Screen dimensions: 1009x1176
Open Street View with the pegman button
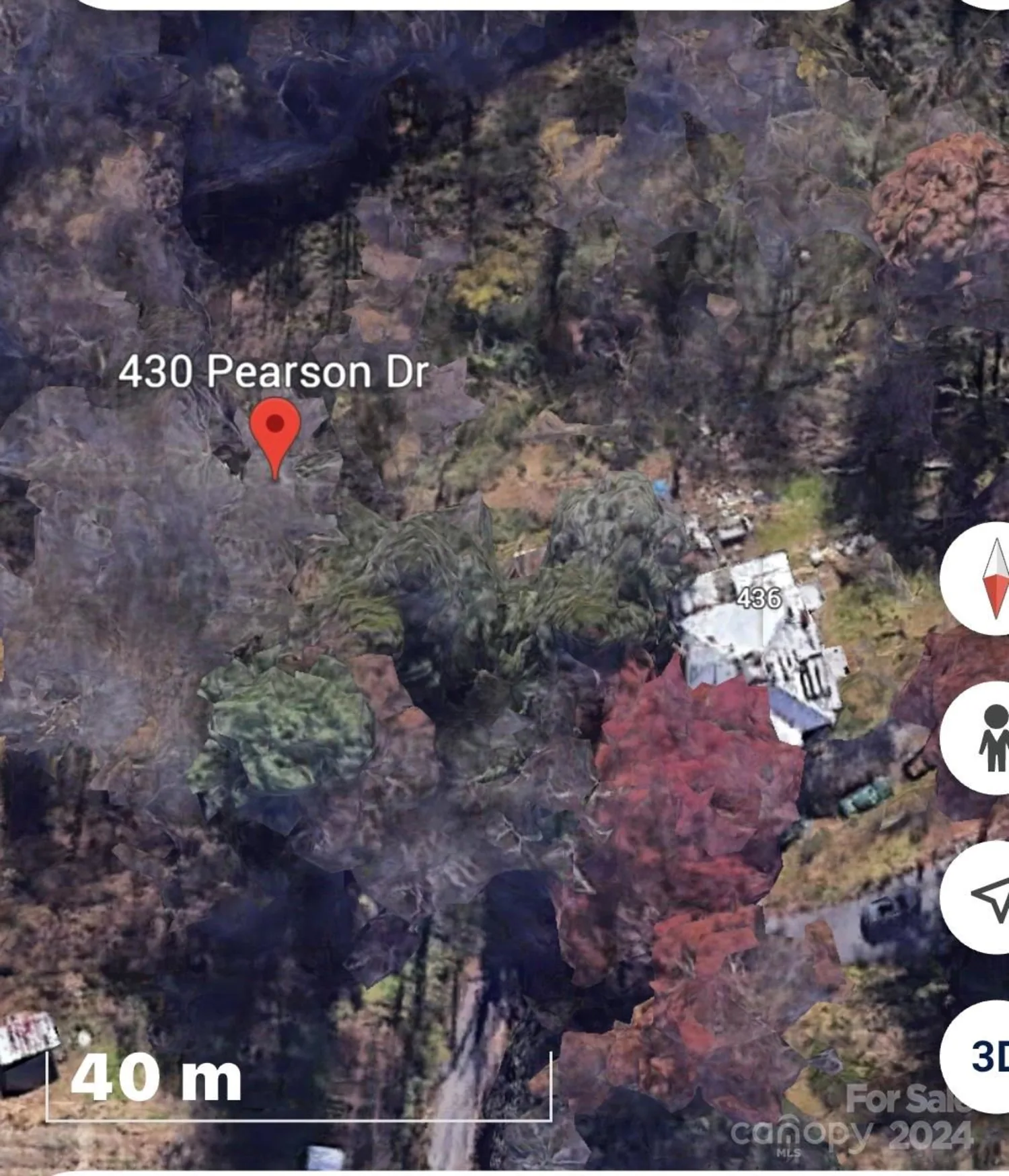[987, 738]
